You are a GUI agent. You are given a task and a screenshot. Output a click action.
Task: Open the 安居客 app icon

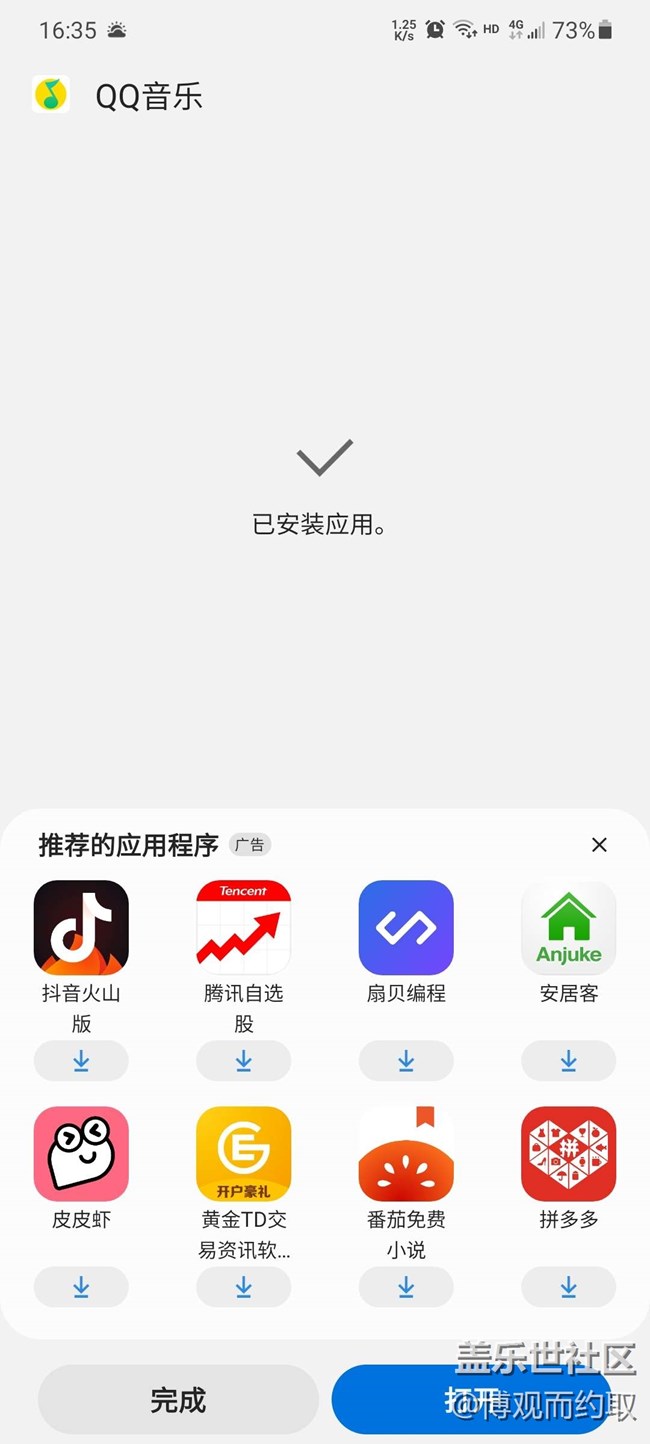[x=569, y=927]
